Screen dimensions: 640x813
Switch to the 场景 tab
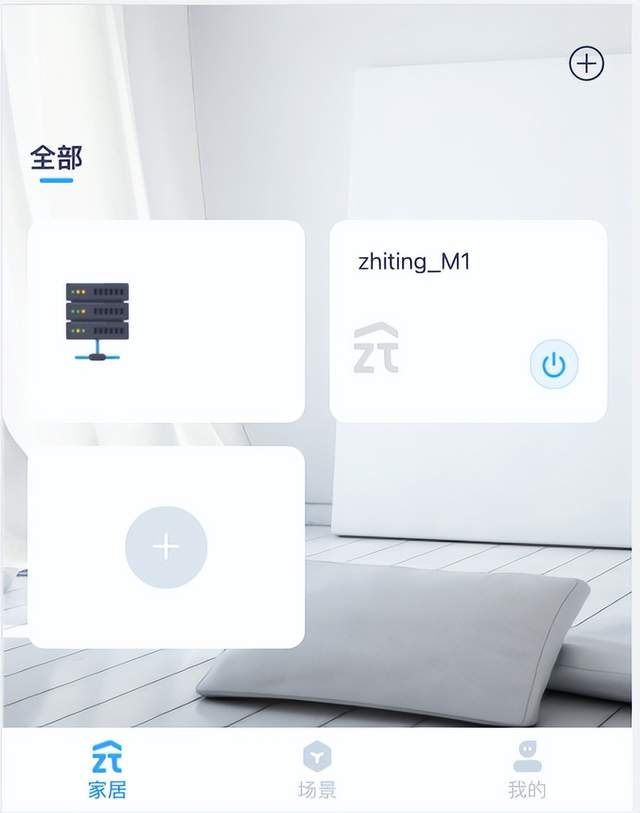pos(317,770)
